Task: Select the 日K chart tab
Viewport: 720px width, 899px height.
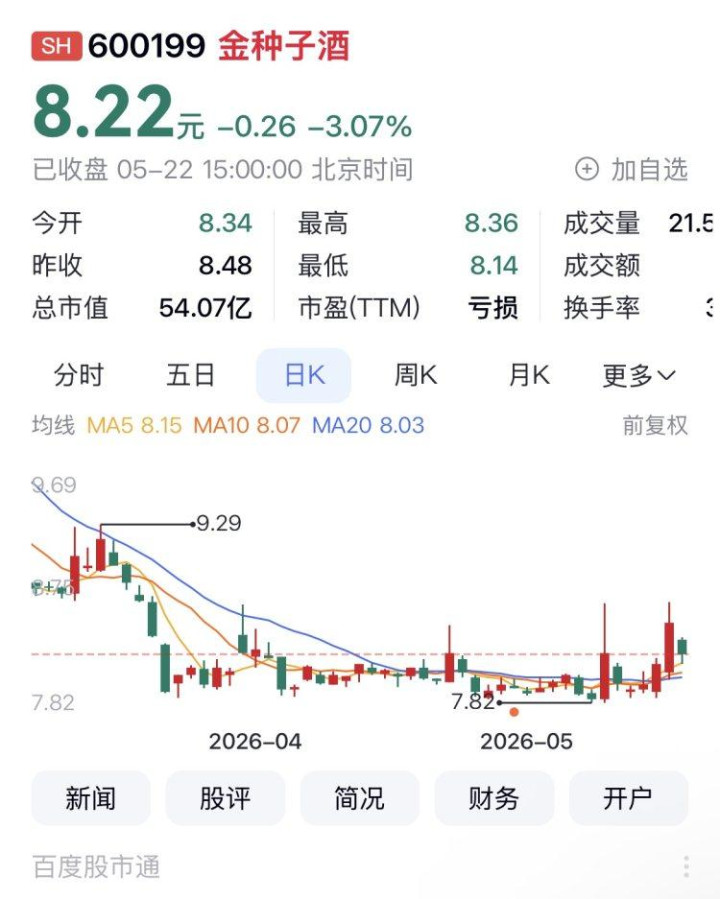Action: [304, 376]
